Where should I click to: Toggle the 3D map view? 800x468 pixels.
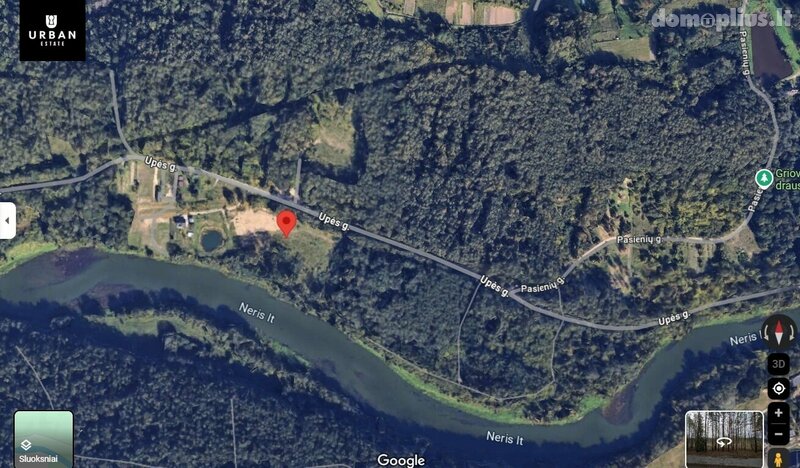click(778, 364)
